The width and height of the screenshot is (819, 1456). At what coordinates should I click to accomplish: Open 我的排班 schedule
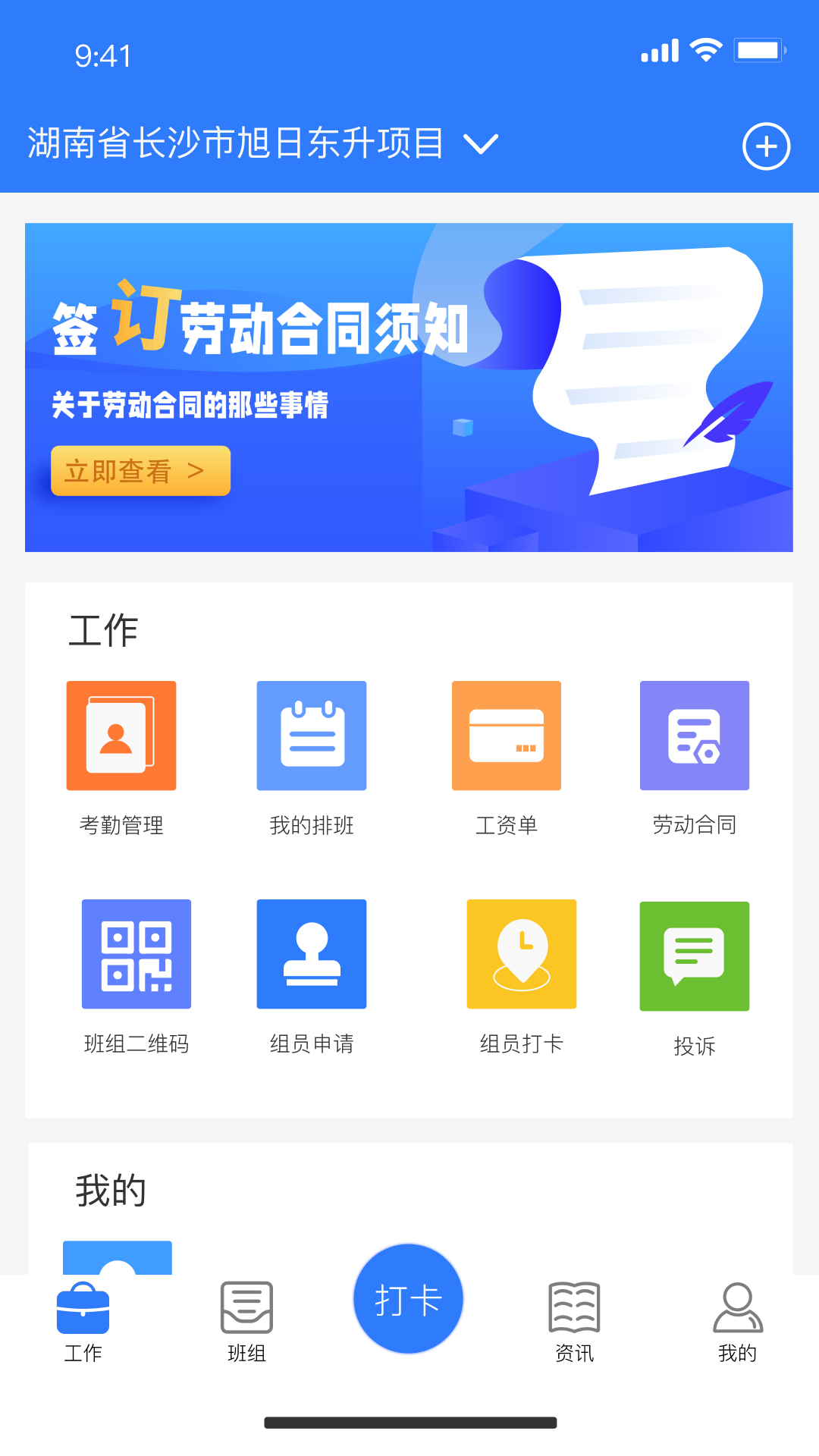pyautogui.click(x=312, y=736)
